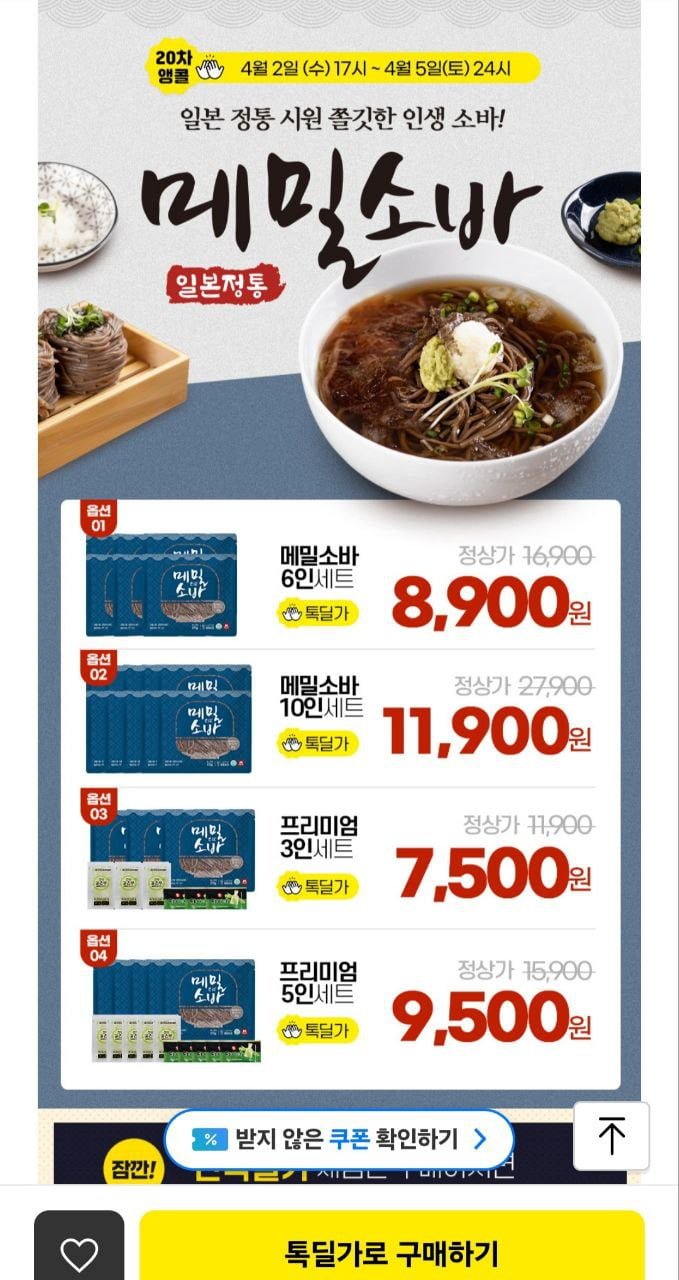The image size is (679, 1280).
Task: Open 받지 않은 쿠폰 확인하기 banner
Action: (338, 1139)
